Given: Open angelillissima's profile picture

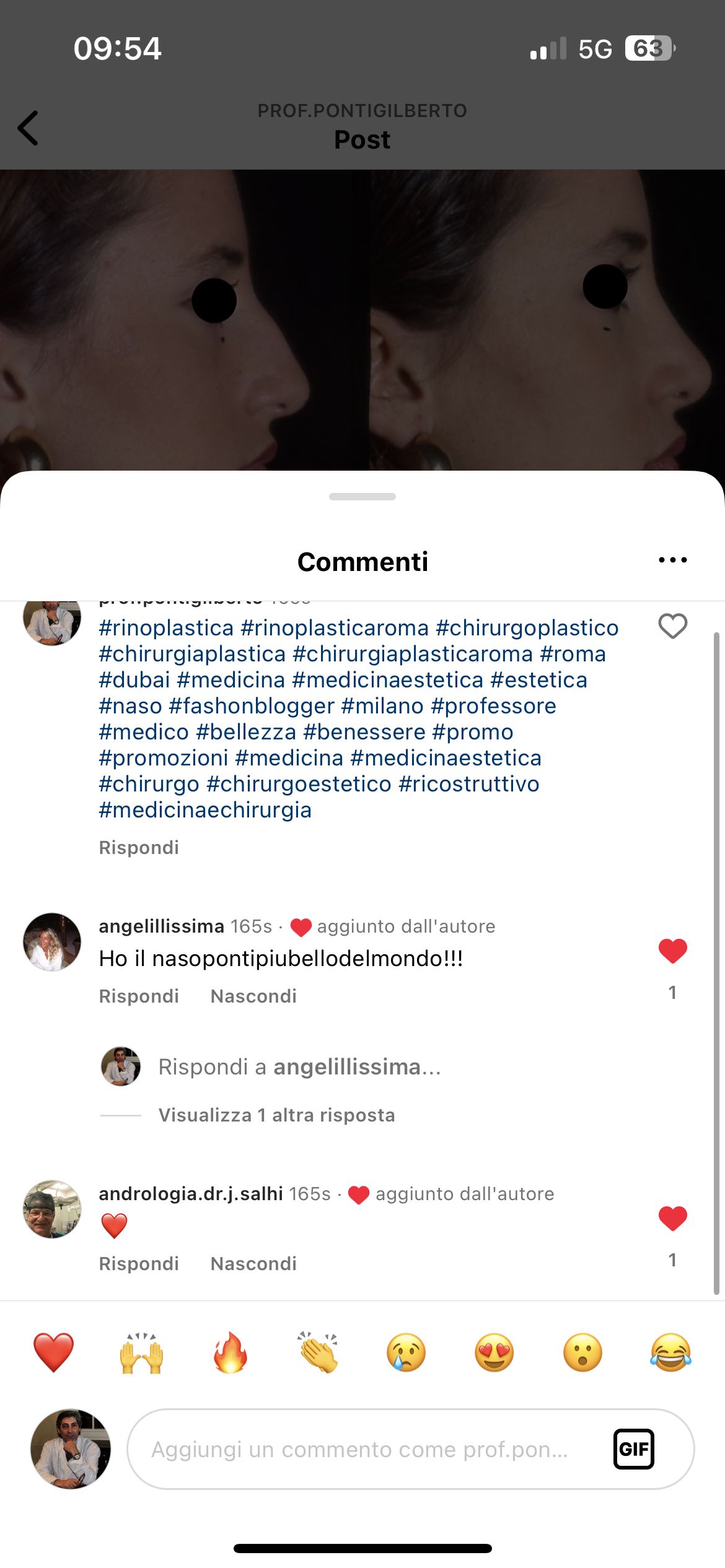Looking at the screenshot, I should pyautogui.click(x=52, y=941).
